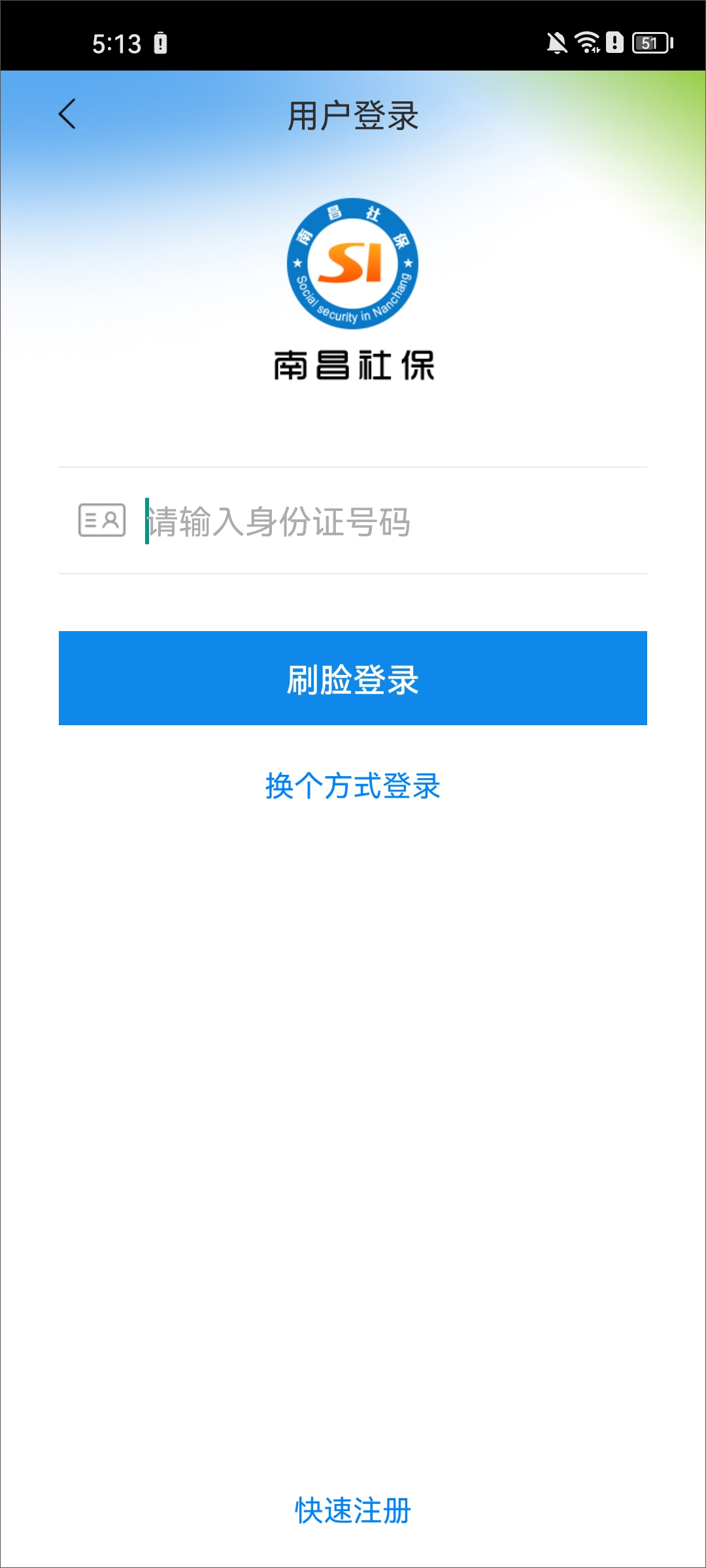Switch login method via 换个方式登录
The height and width of the screenshot is (1568, 706).
(353, 785)
